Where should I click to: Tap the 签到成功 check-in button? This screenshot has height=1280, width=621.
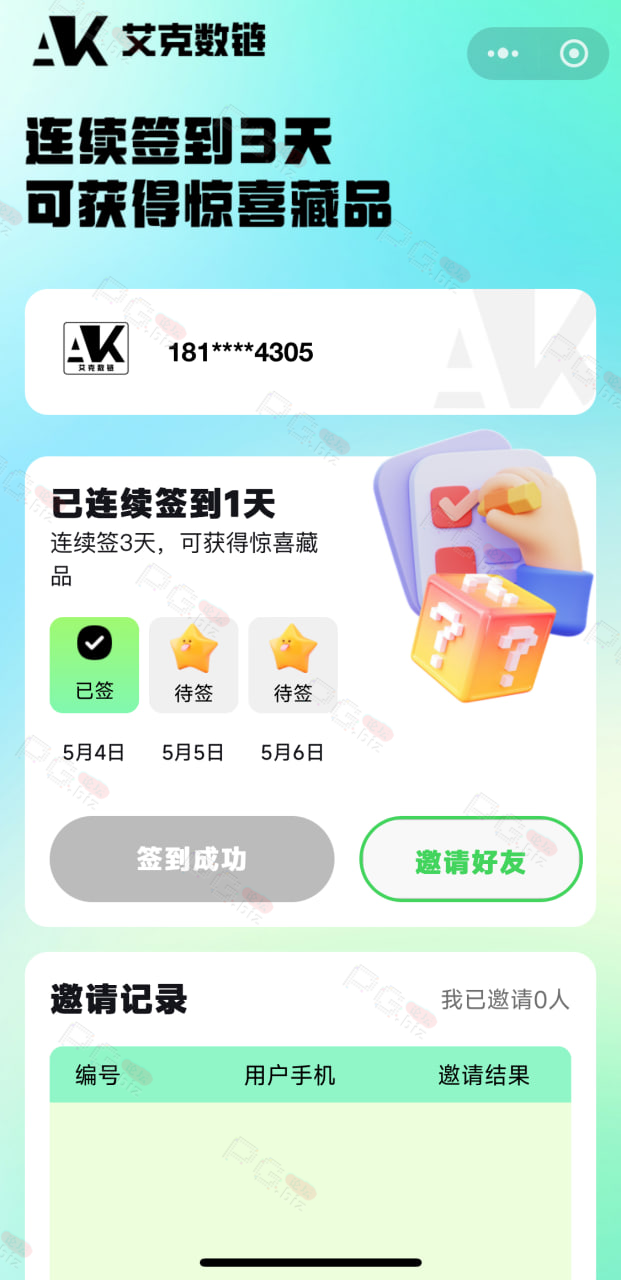coord(192,859)
